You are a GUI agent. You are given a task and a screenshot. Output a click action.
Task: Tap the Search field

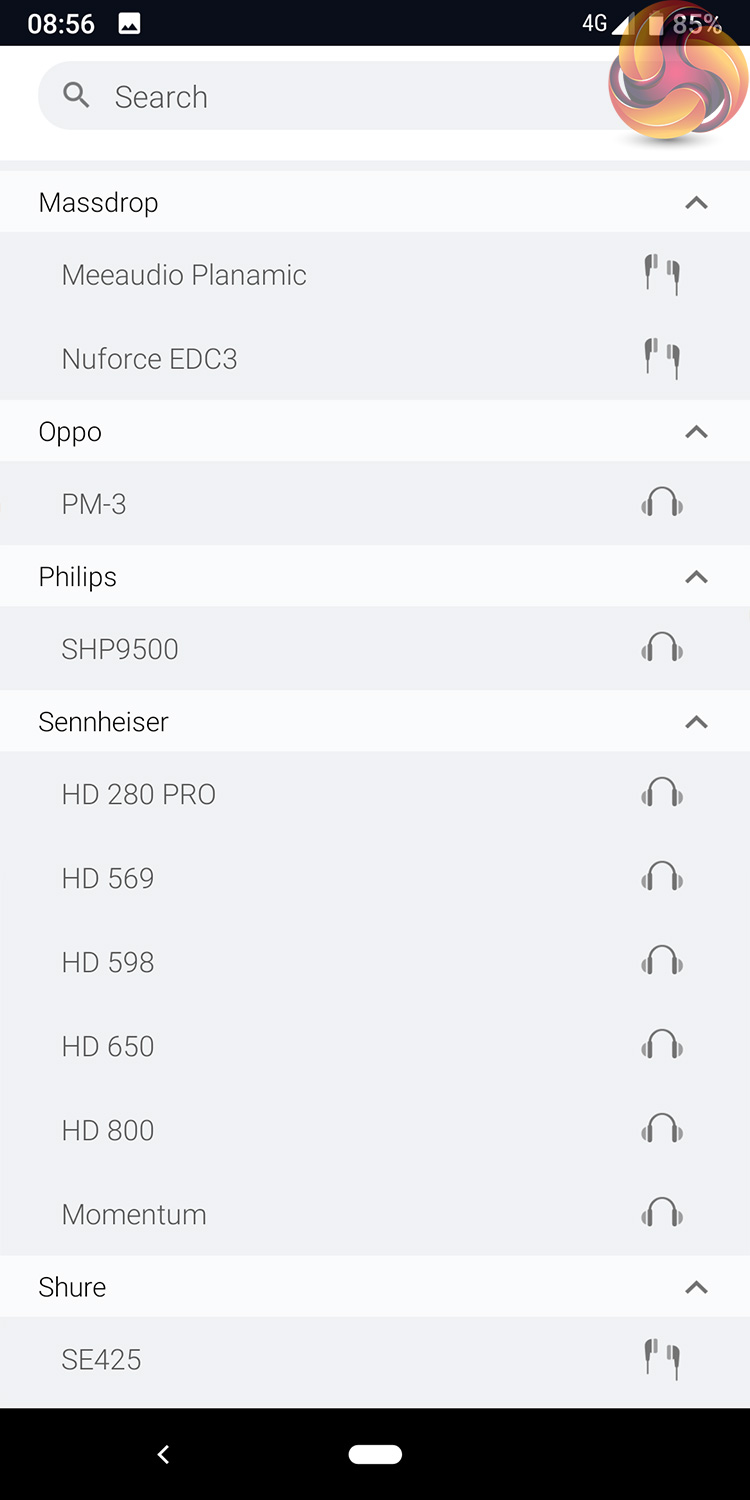(x=320, y=97)
